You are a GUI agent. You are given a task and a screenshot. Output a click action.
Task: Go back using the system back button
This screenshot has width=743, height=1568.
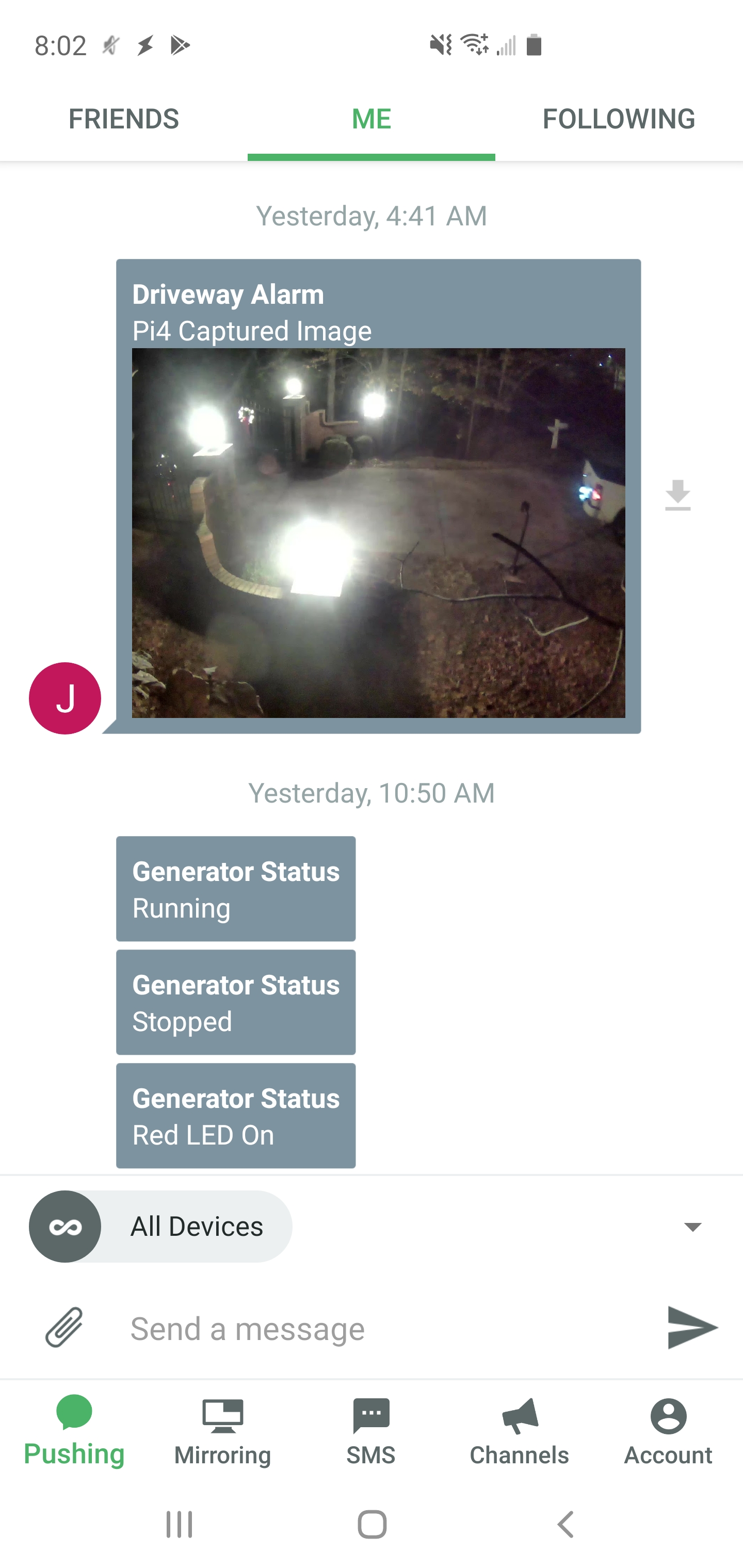(565, 1525)
